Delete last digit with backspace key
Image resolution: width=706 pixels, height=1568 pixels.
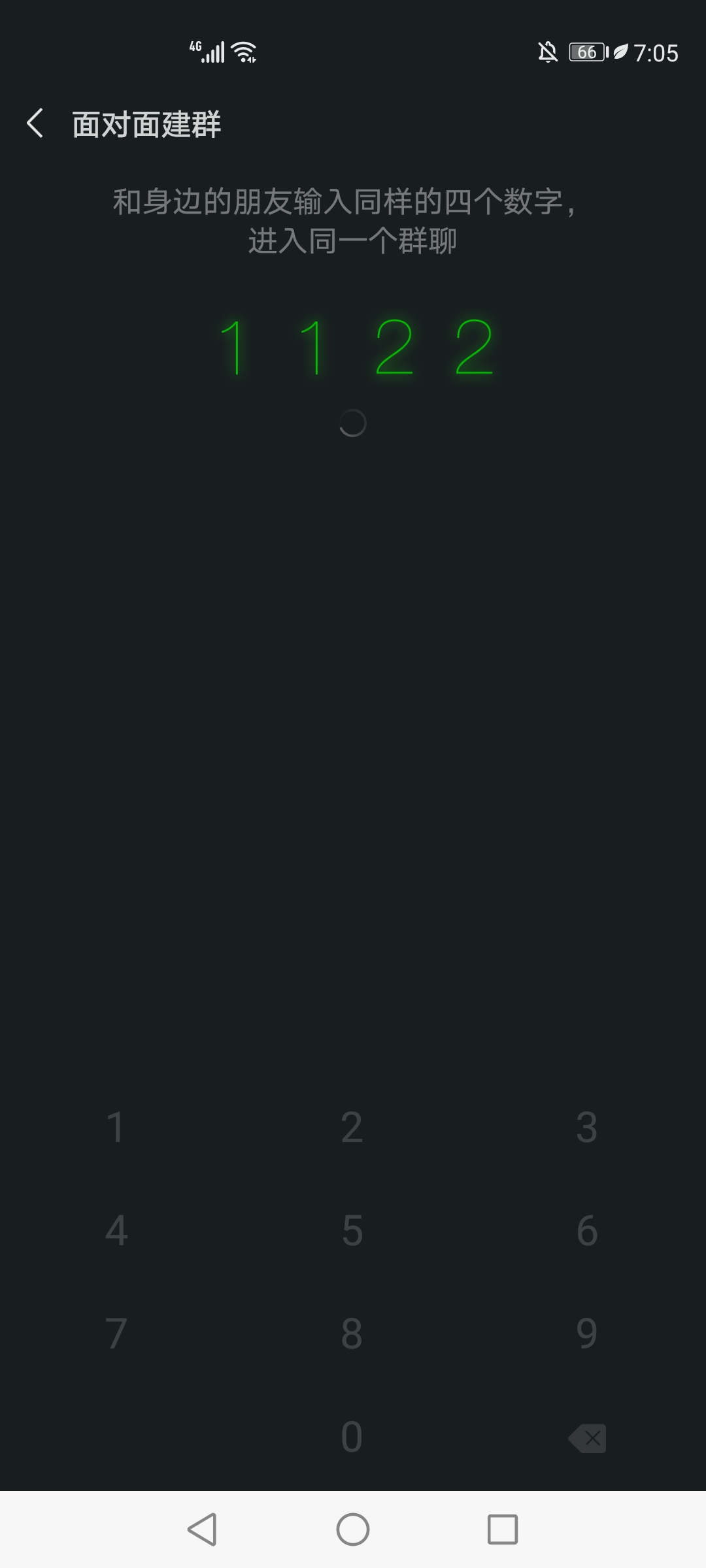click(x=587, y=1438)
